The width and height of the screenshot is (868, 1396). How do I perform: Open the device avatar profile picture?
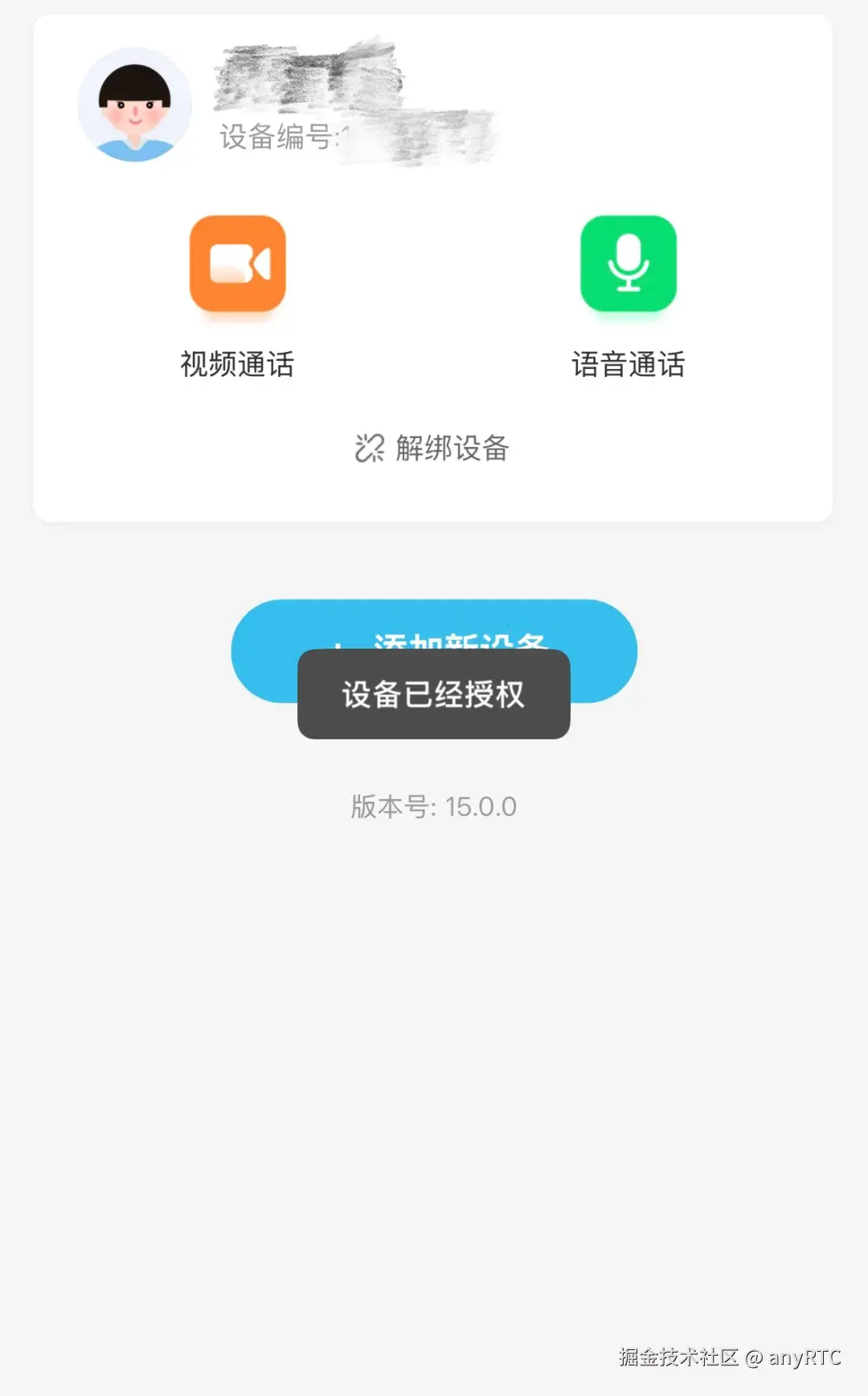135,105
